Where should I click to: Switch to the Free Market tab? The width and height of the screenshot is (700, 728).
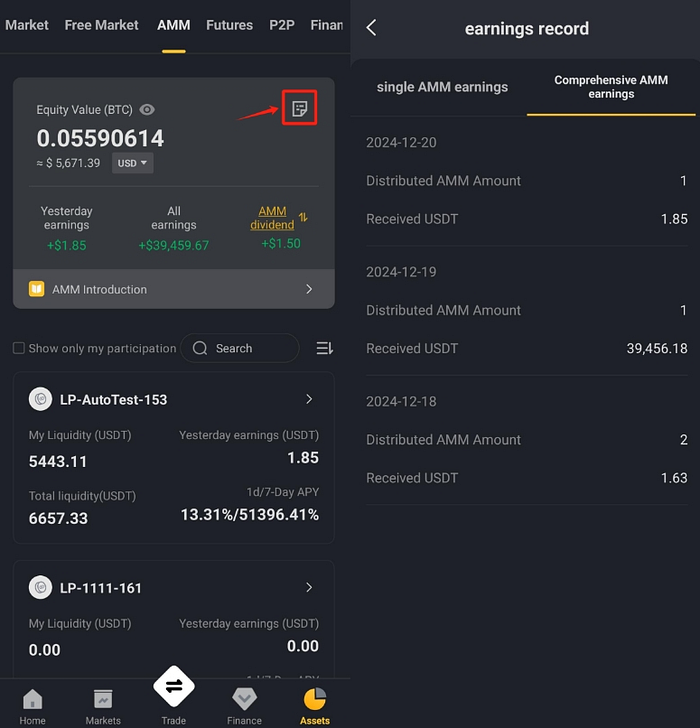click(x=101, y=25)
